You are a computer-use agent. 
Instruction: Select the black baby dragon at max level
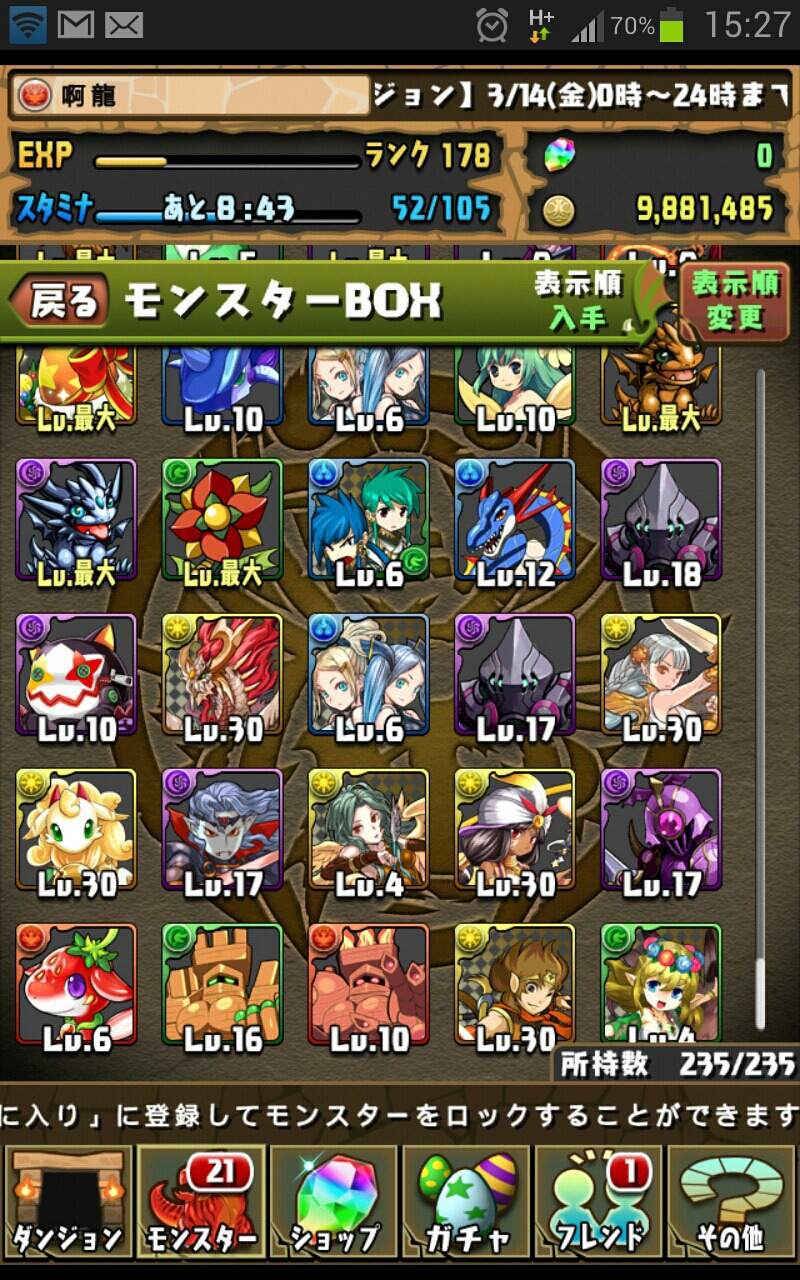(x=76, y=520)
